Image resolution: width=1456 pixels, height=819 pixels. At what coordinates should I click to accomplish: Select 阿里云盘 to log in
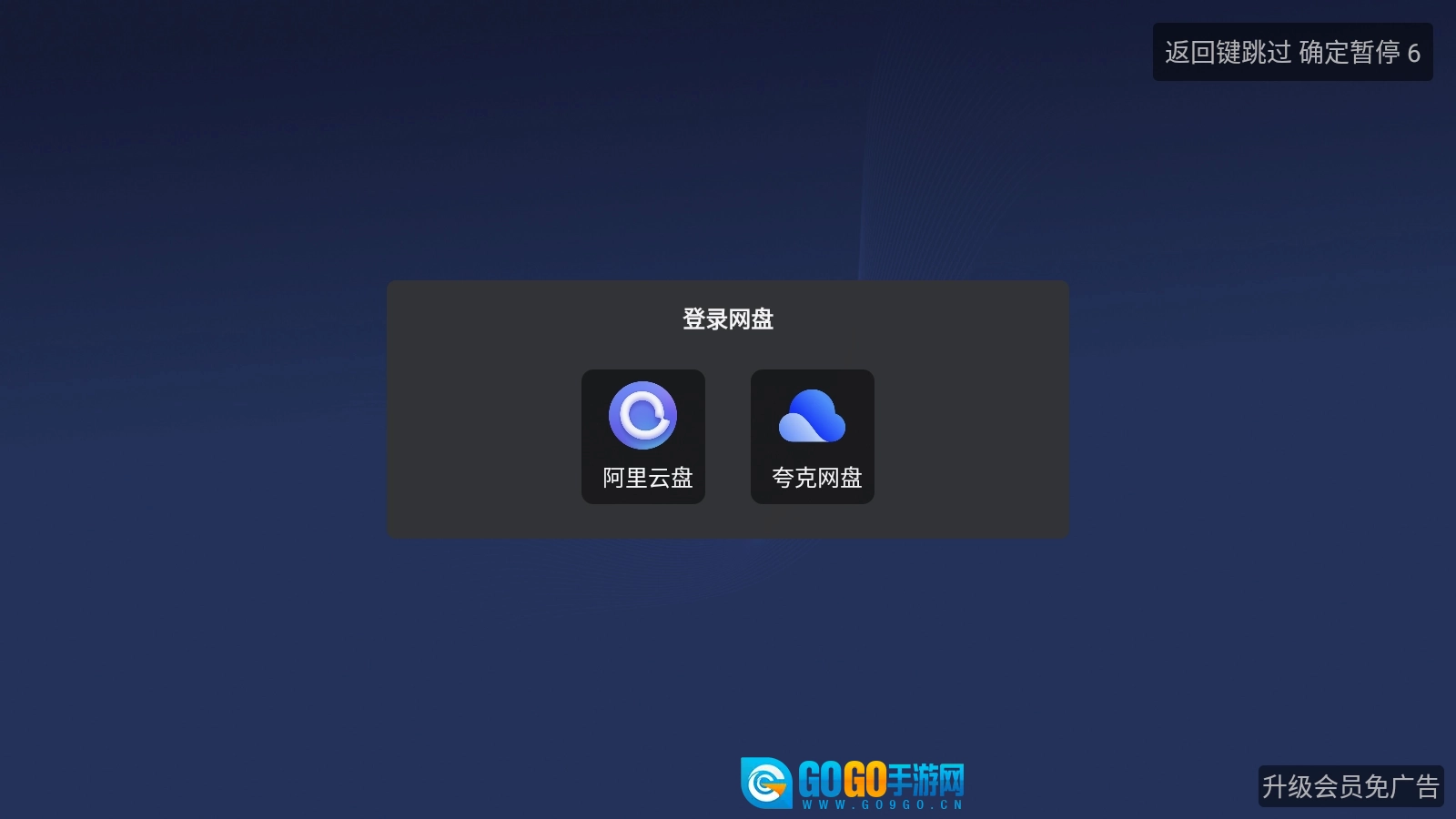tap(643, 437)
